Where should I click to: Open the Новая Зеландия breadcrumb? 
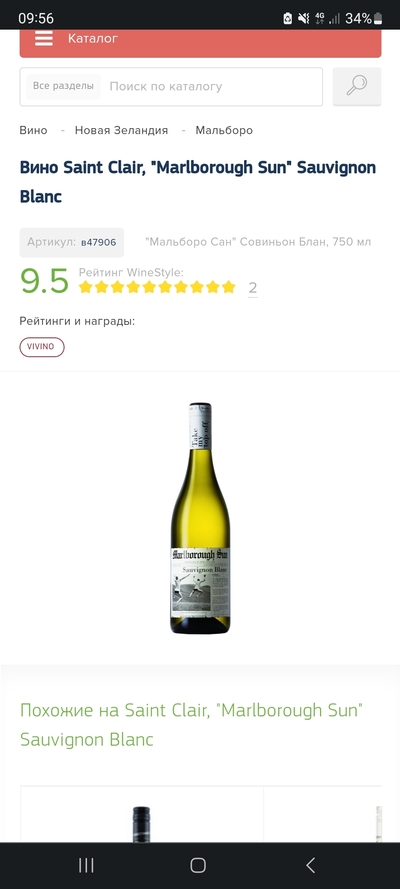[121, 130]
